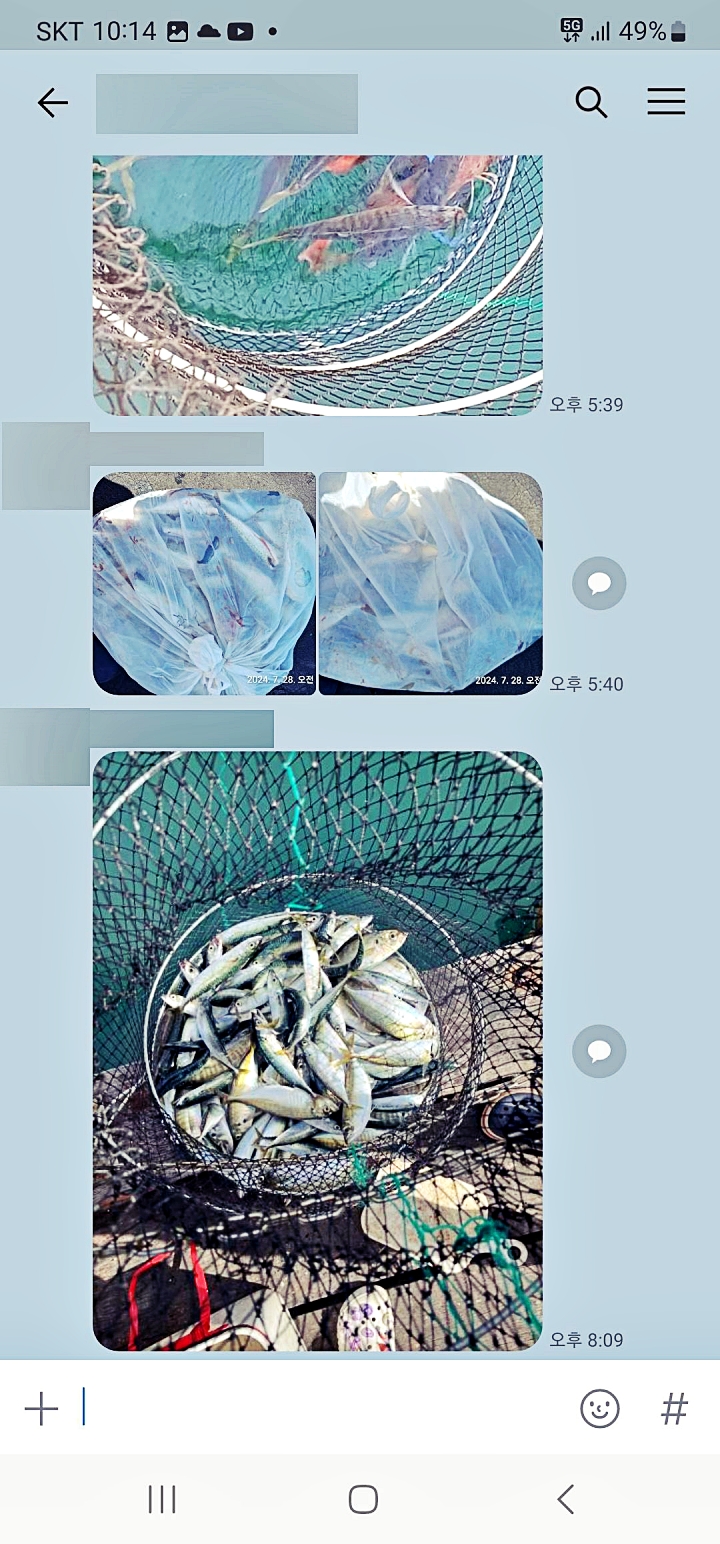Search within this conversation
The width and height of the screenshot is (720, 1544).
[591, 102]
